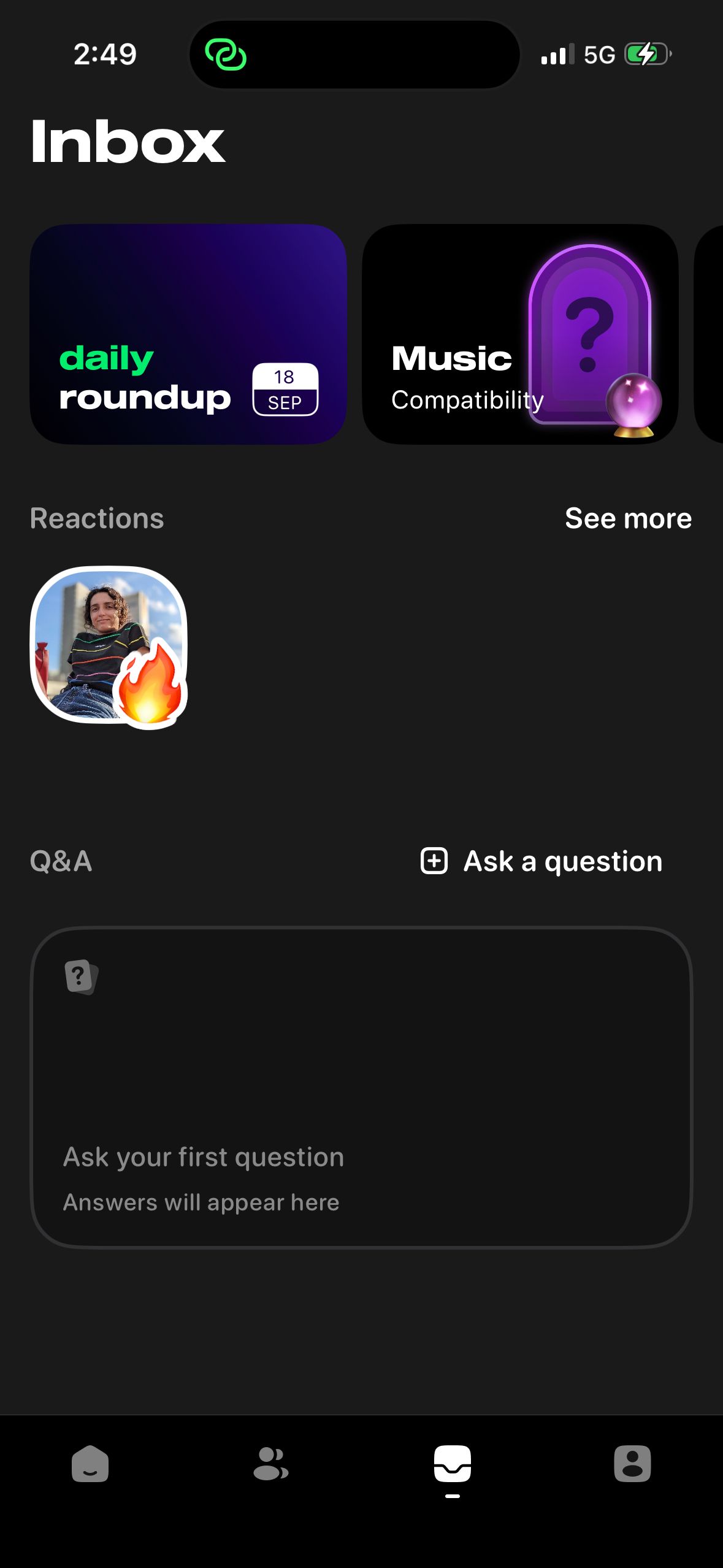Go to the profile tab
The image size is (723, 1568).
pyautogui.click(x=632, y=1464)
